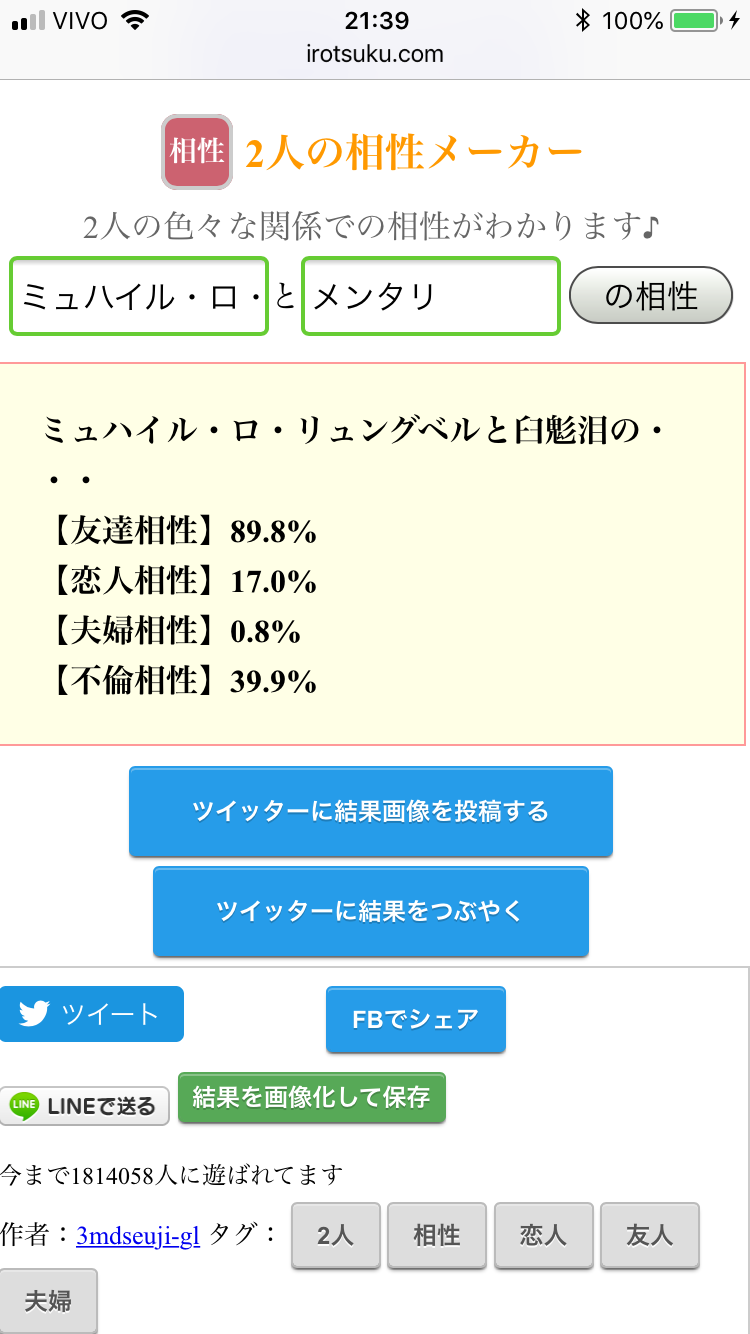This screenshot has width=750, height=1334.
Task: Tap the second name field with メンタリ
Action: (430, 296)
